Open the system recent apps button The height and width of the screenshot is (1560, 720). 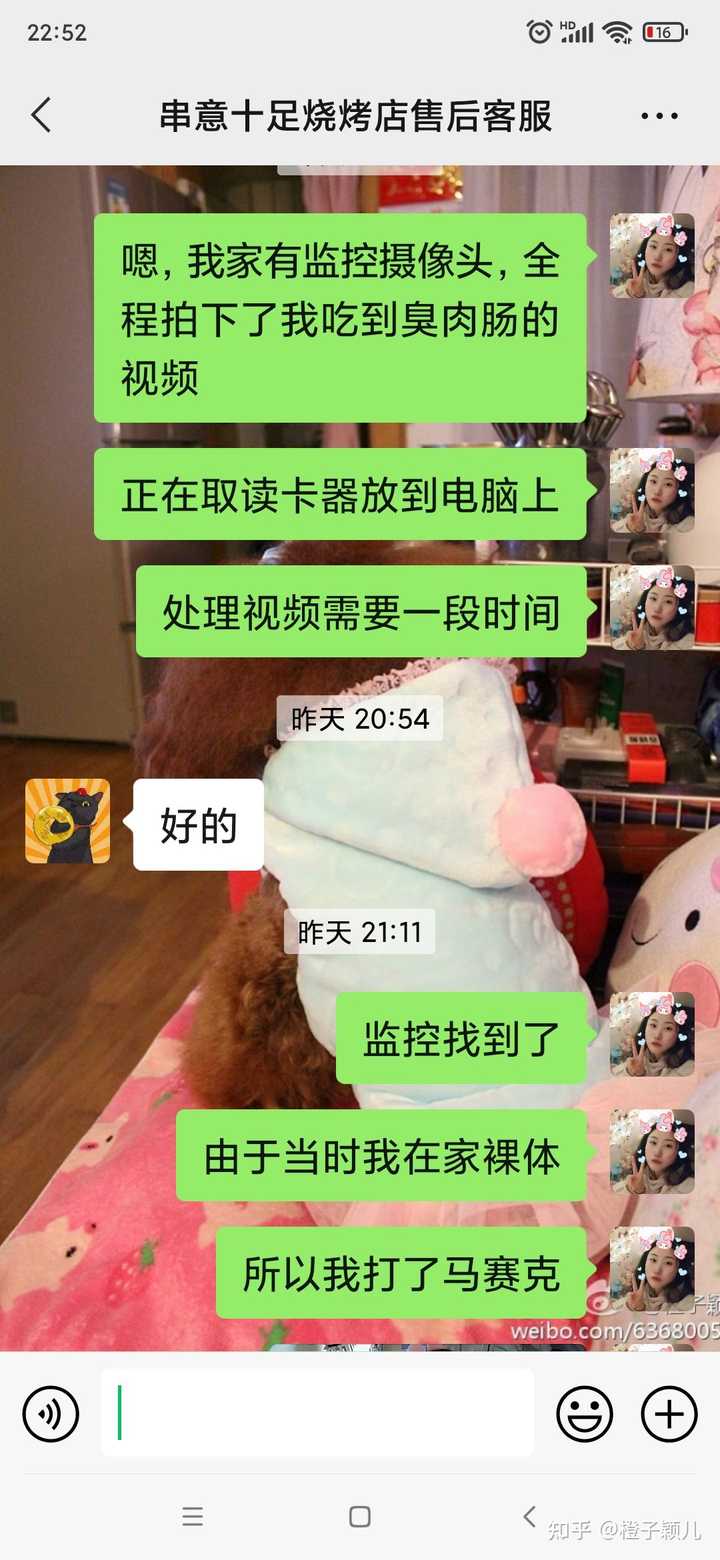[193, 1516]
